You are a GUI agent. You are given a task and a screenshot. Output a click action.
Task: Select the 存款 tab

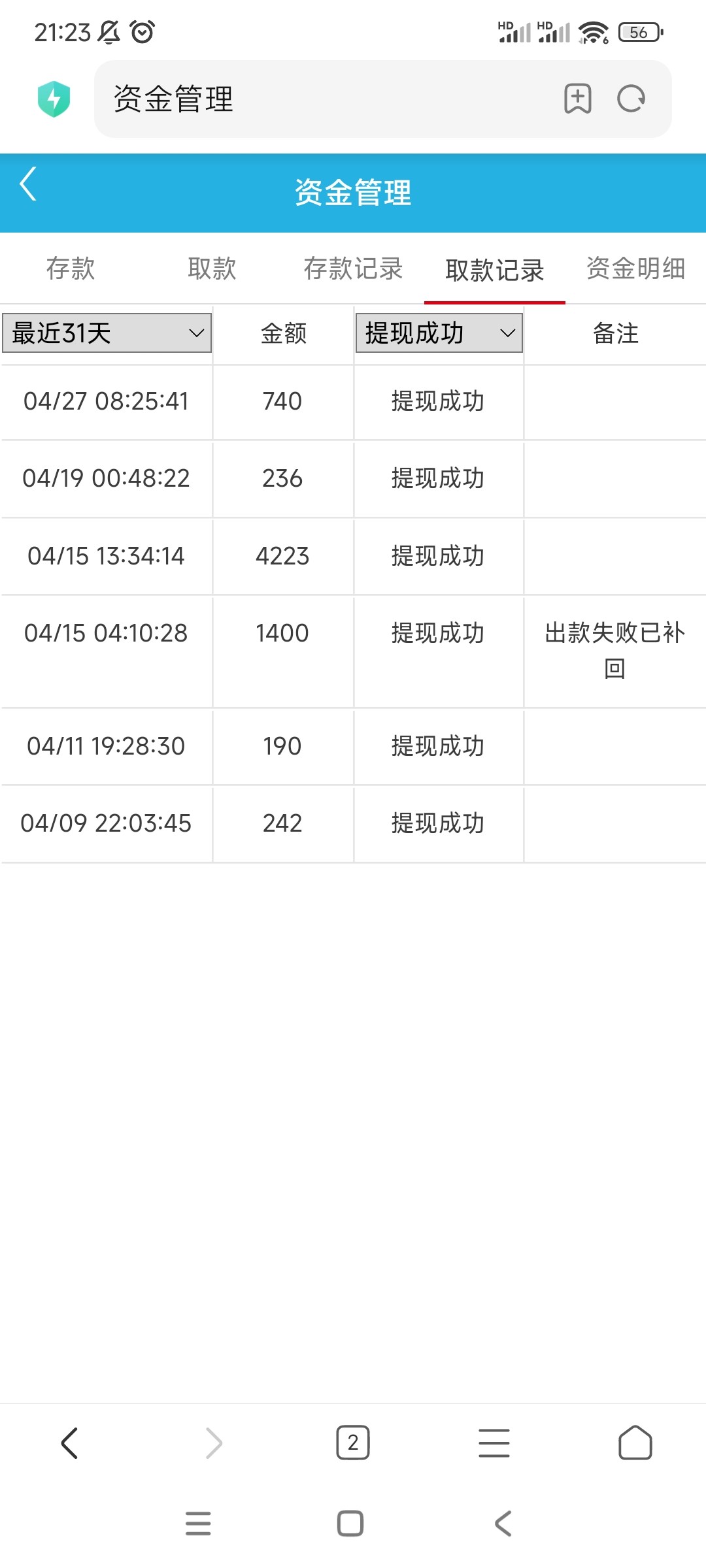pos(70,269)
